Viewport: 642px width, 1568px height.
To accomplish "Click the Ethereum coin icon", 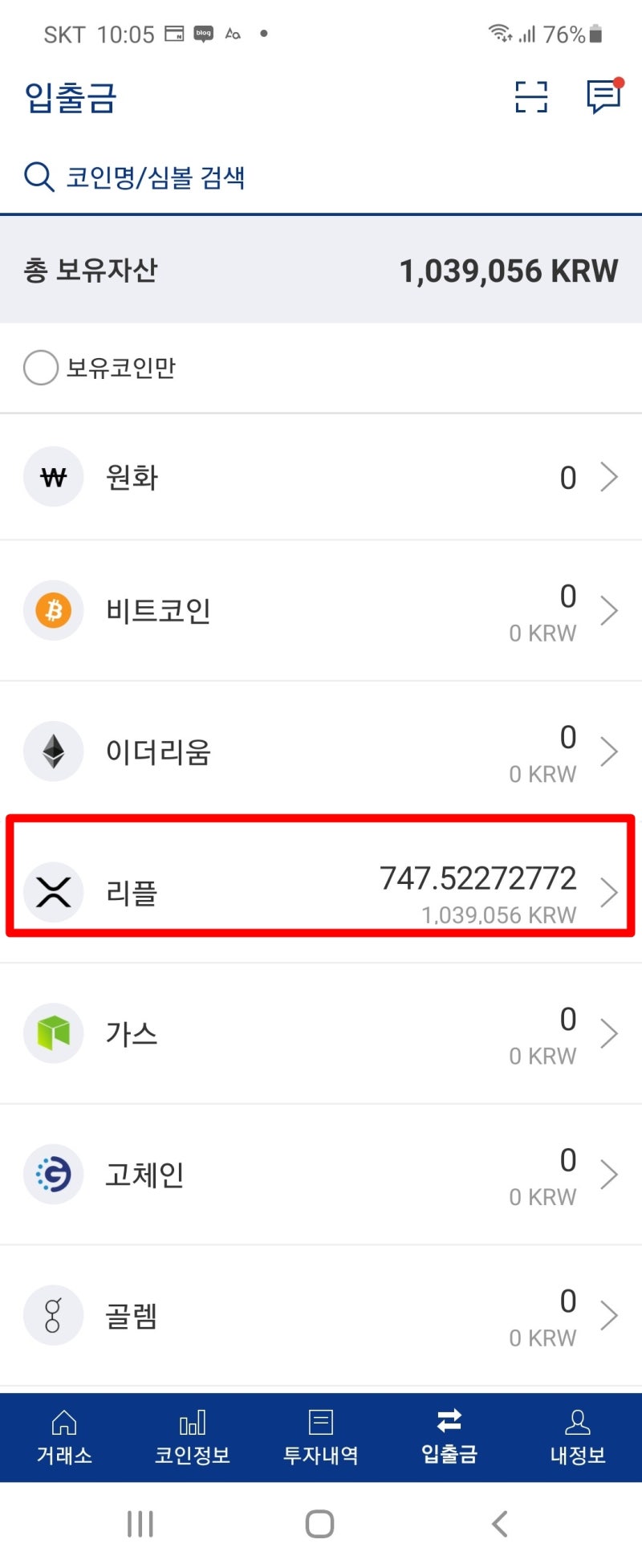I will click(53, 751).
